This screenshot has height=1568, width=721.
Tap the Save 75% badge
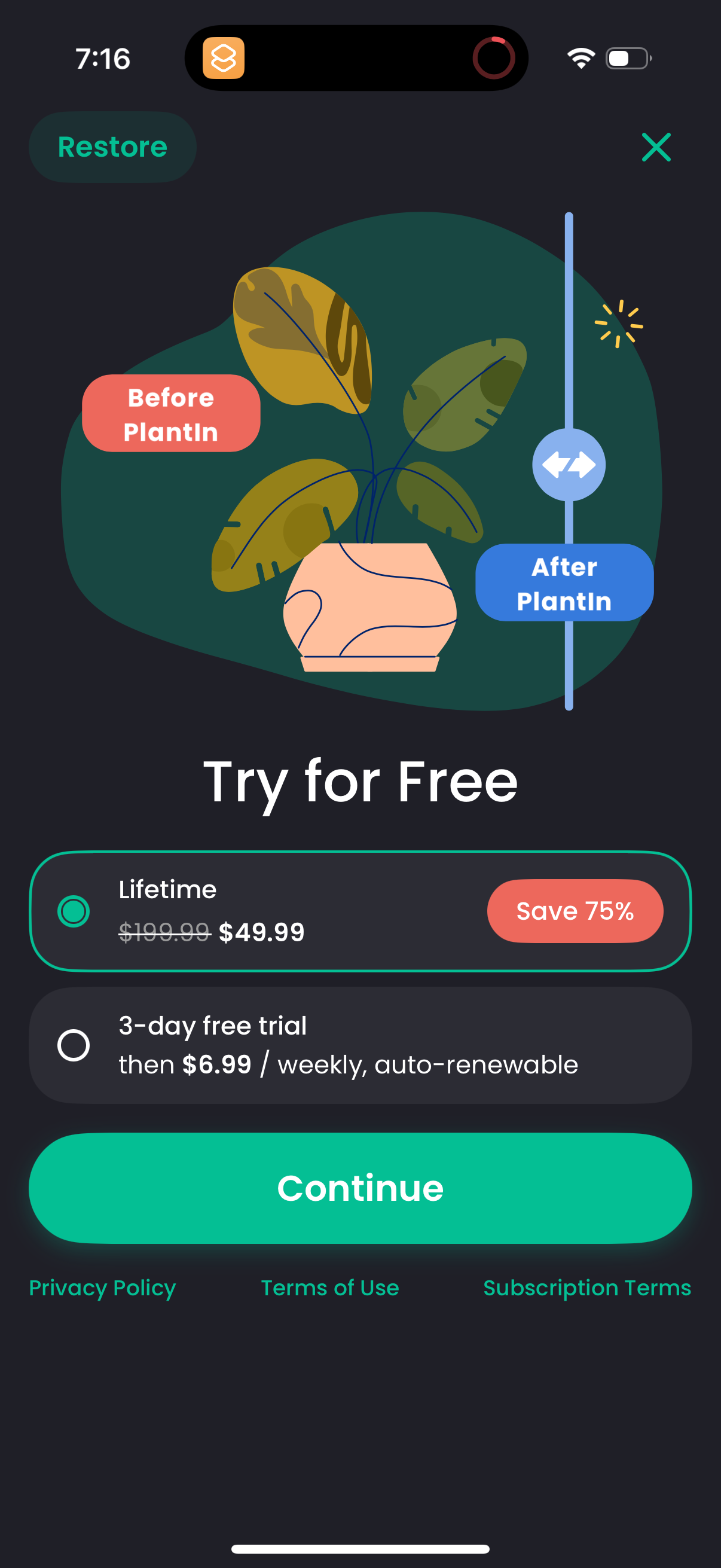tap(575, 911)
